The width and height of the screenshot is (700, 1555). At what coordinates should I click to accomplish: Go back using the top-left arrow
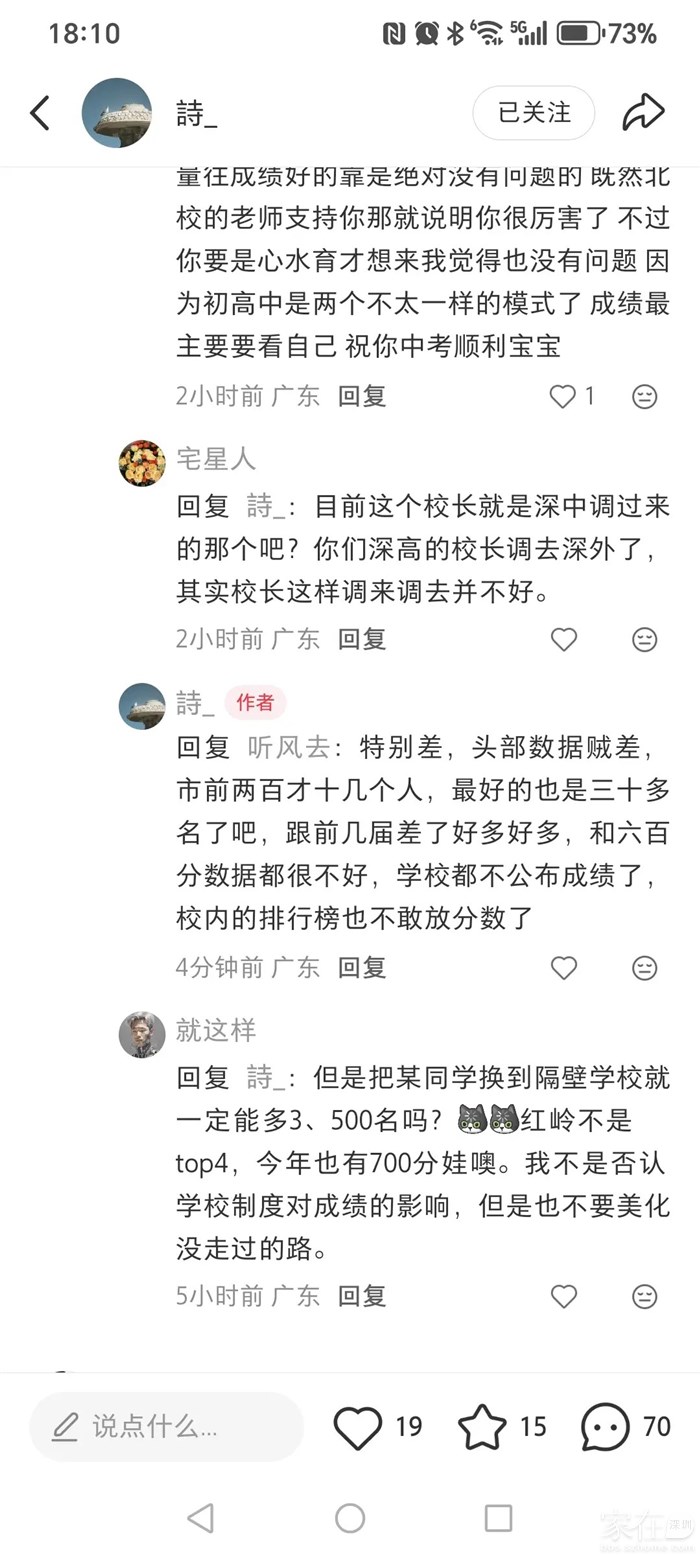click(x=40, y=113)
